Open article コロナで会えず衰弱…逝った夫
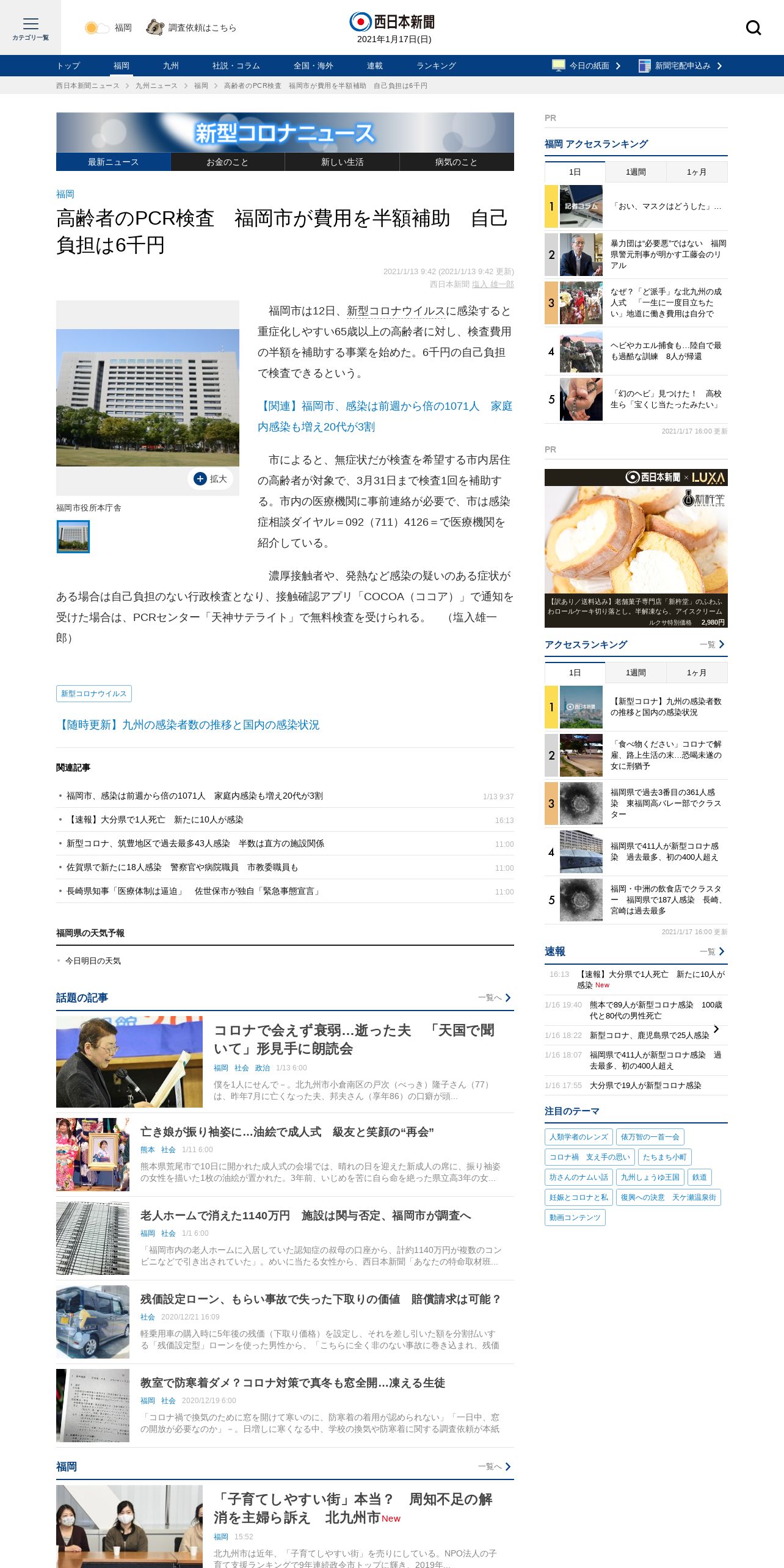784x1568 pixels. (x=354, y=1039)
